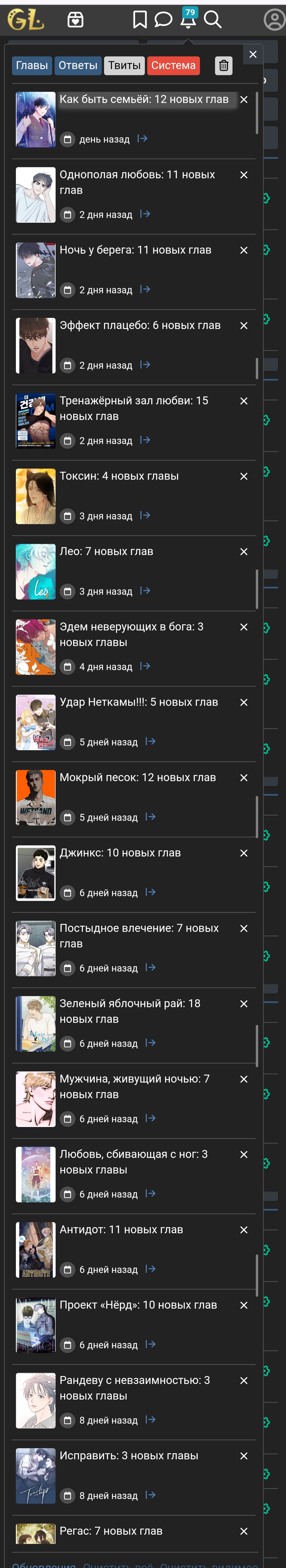Tap the trash icon to clear notifications
This screenshot has height=1568, width=286.
click(224, 65)
